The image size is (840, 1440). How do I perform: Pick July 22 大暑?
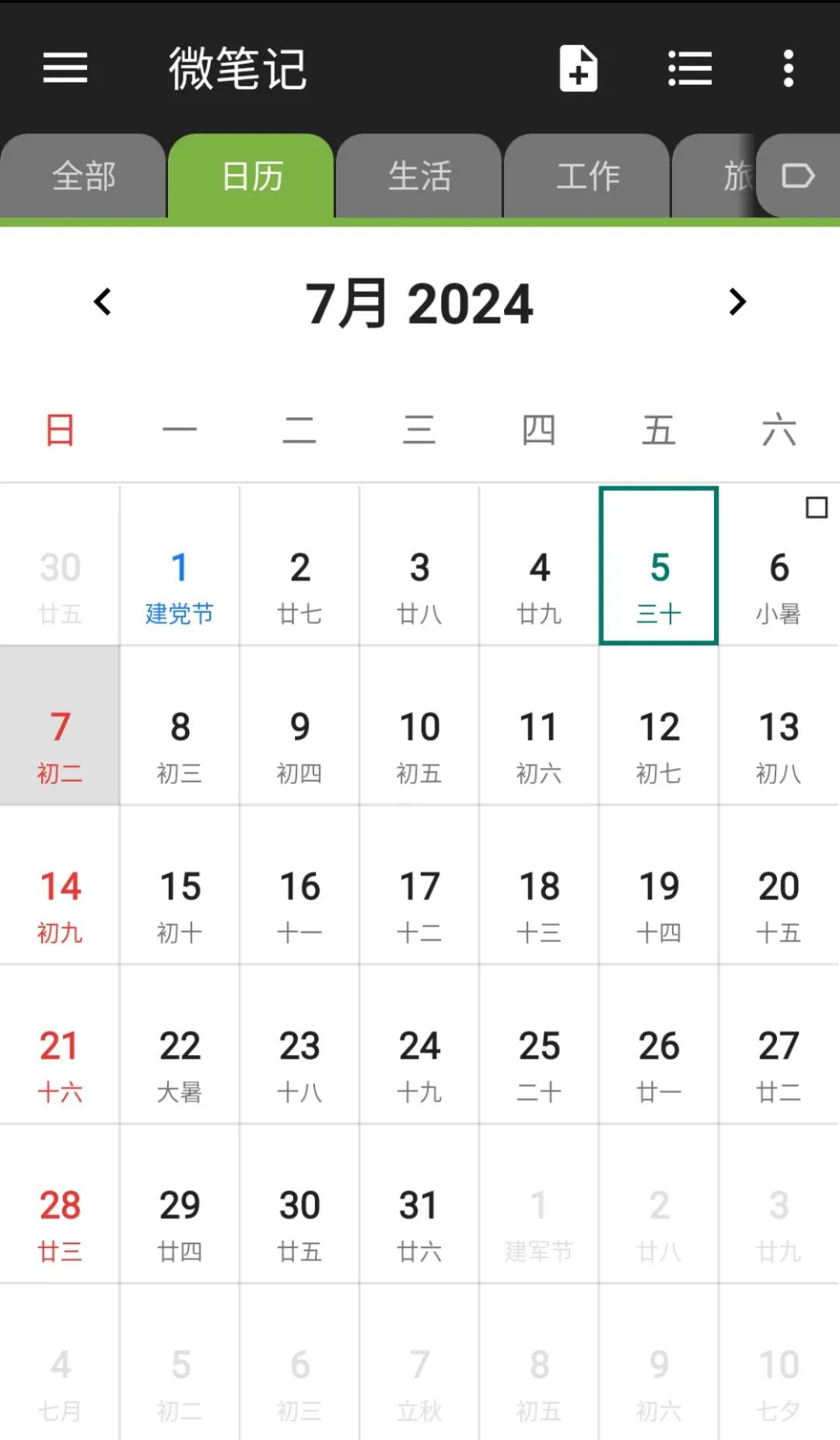coord(180,1045)
